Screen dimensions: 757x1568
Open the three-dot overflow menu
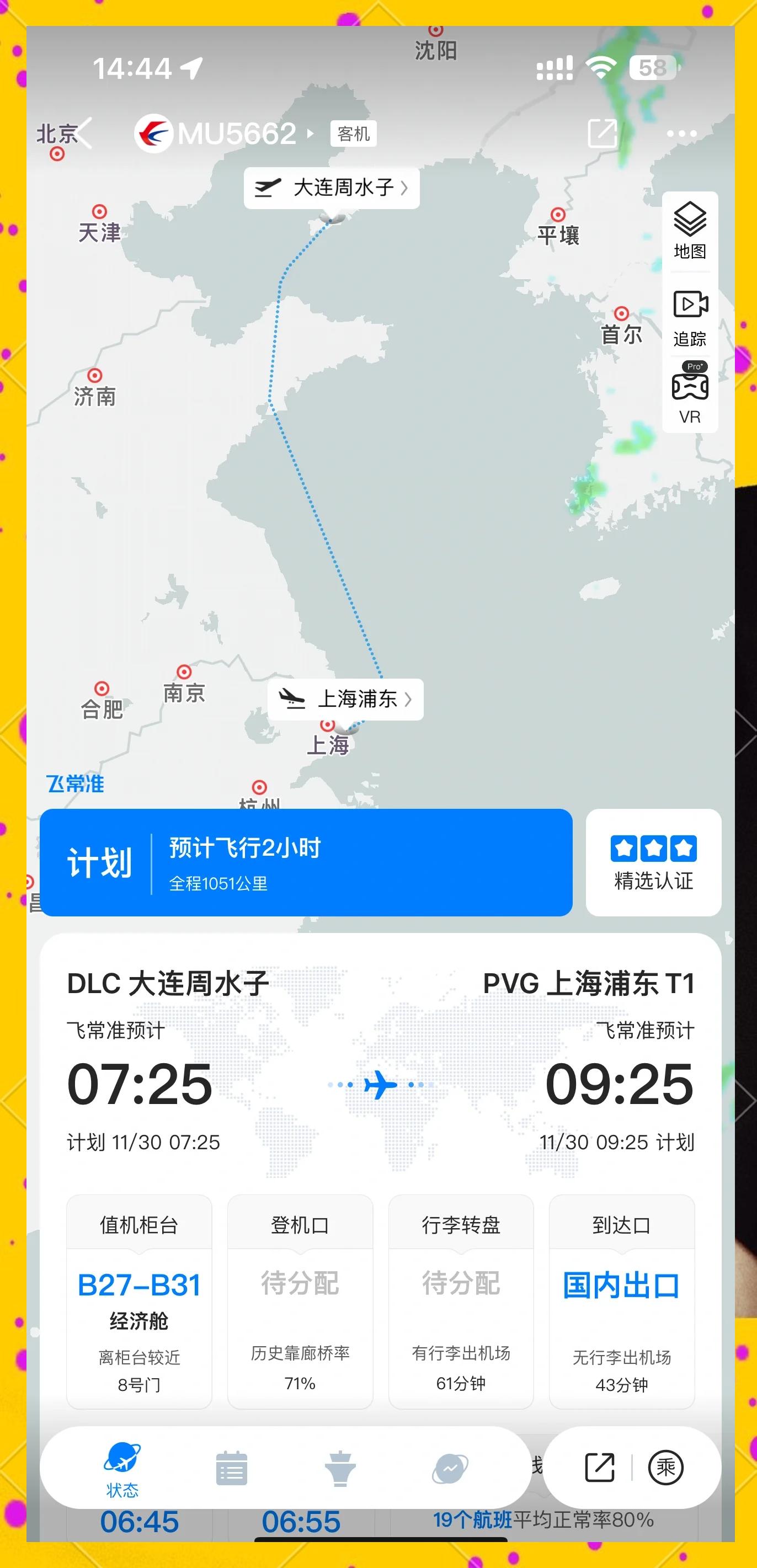[681, 134]
